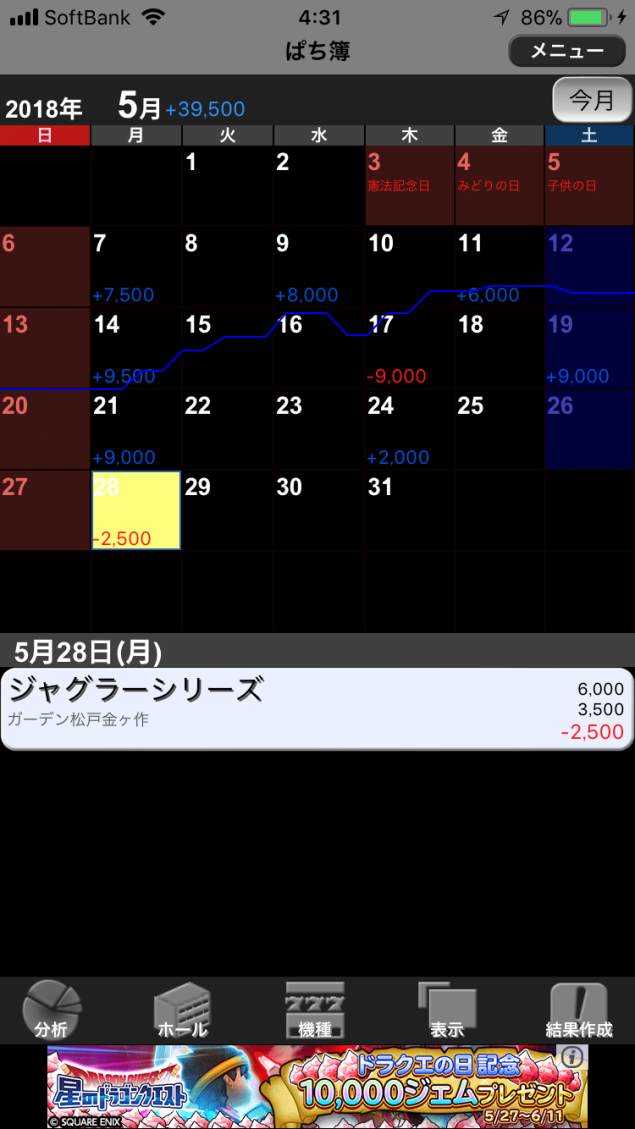Select May 17 on the calendar
The width and height of the screenshot is (635, 1129).
(x=409, y=348)
